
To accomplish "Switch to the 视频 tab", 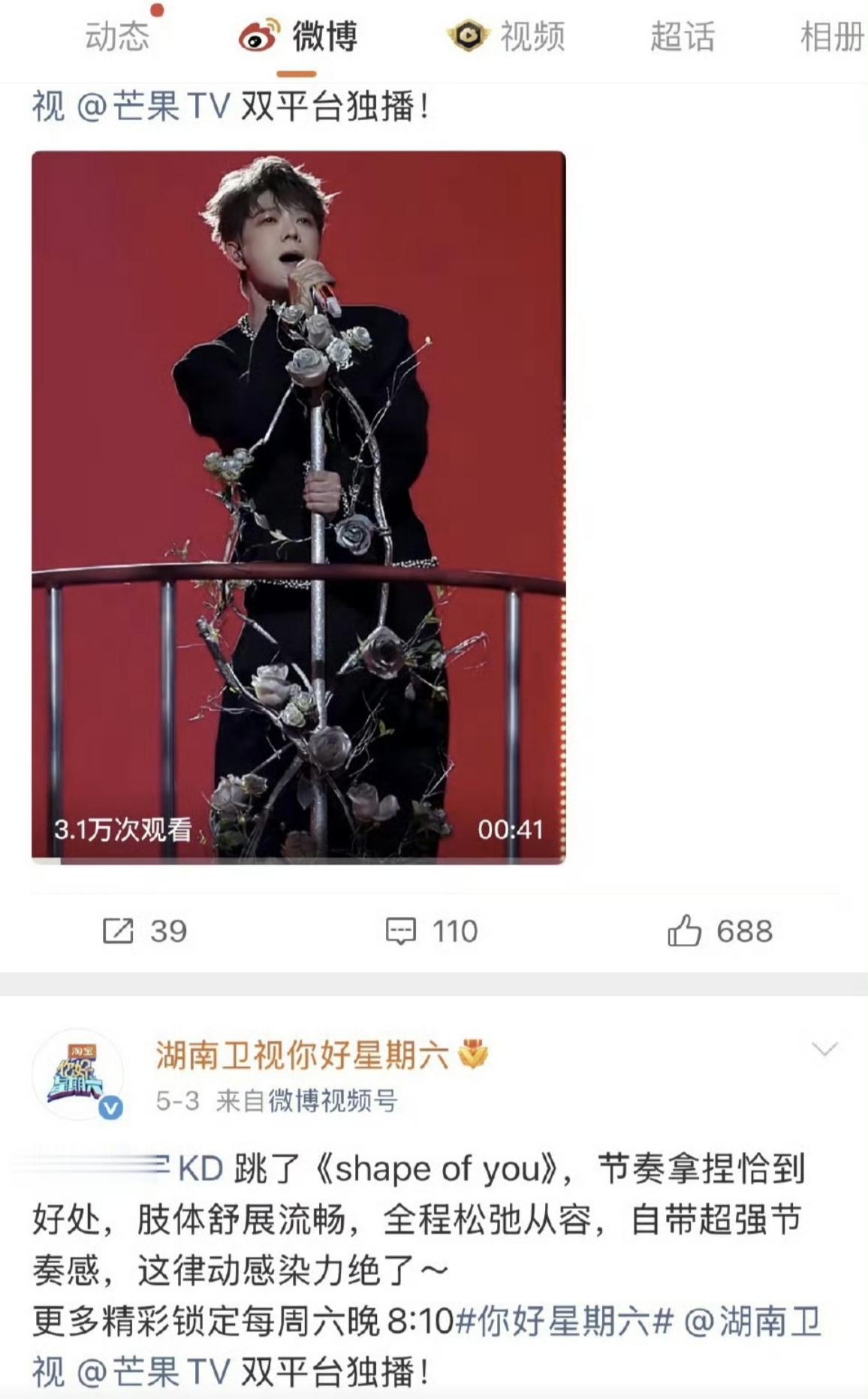I will pyautogui.click(x=507, y=36).
